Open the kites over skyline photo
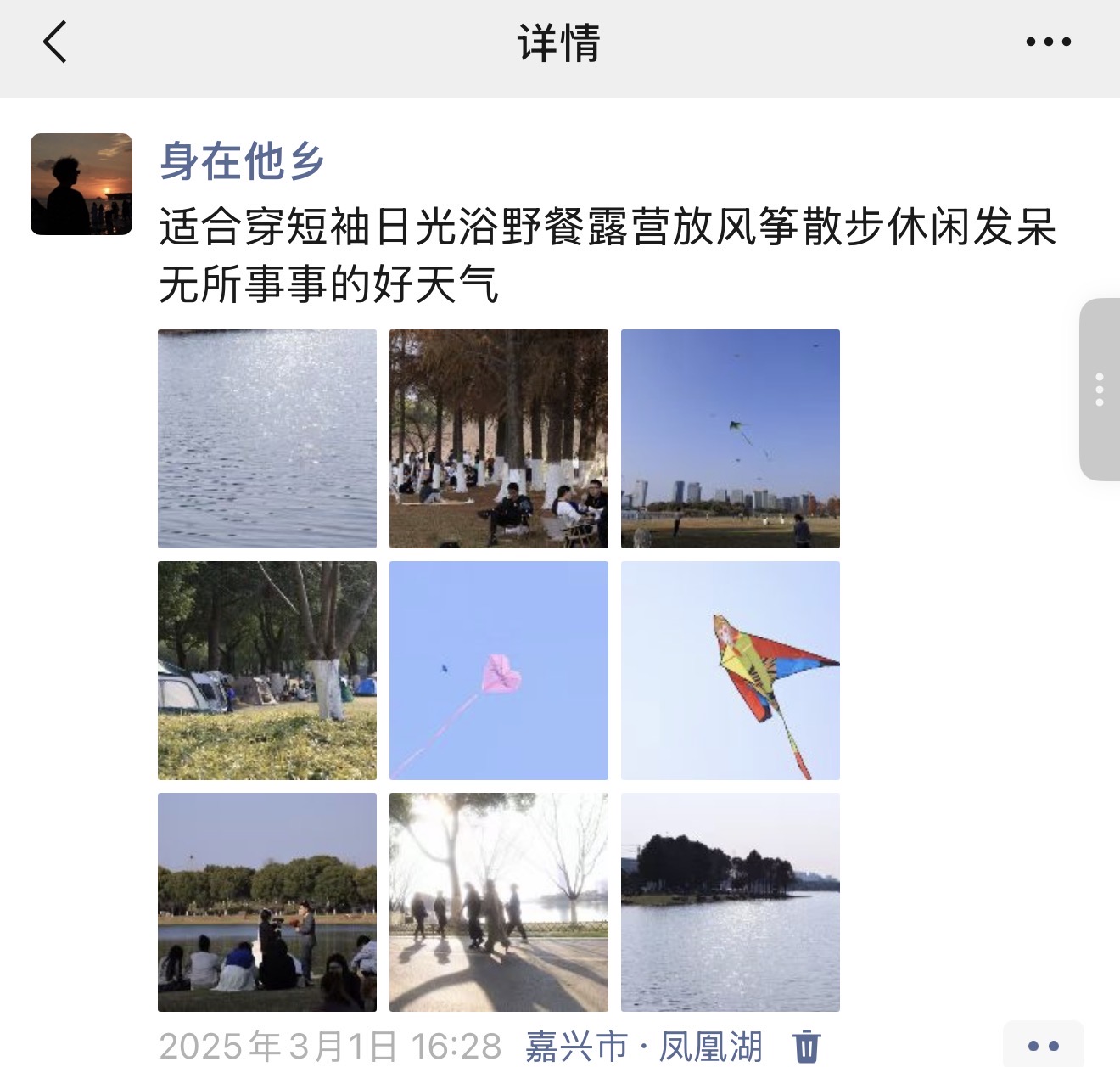Image resolution: width=1120 pixels, height=1067 pixels. [731, 439]
